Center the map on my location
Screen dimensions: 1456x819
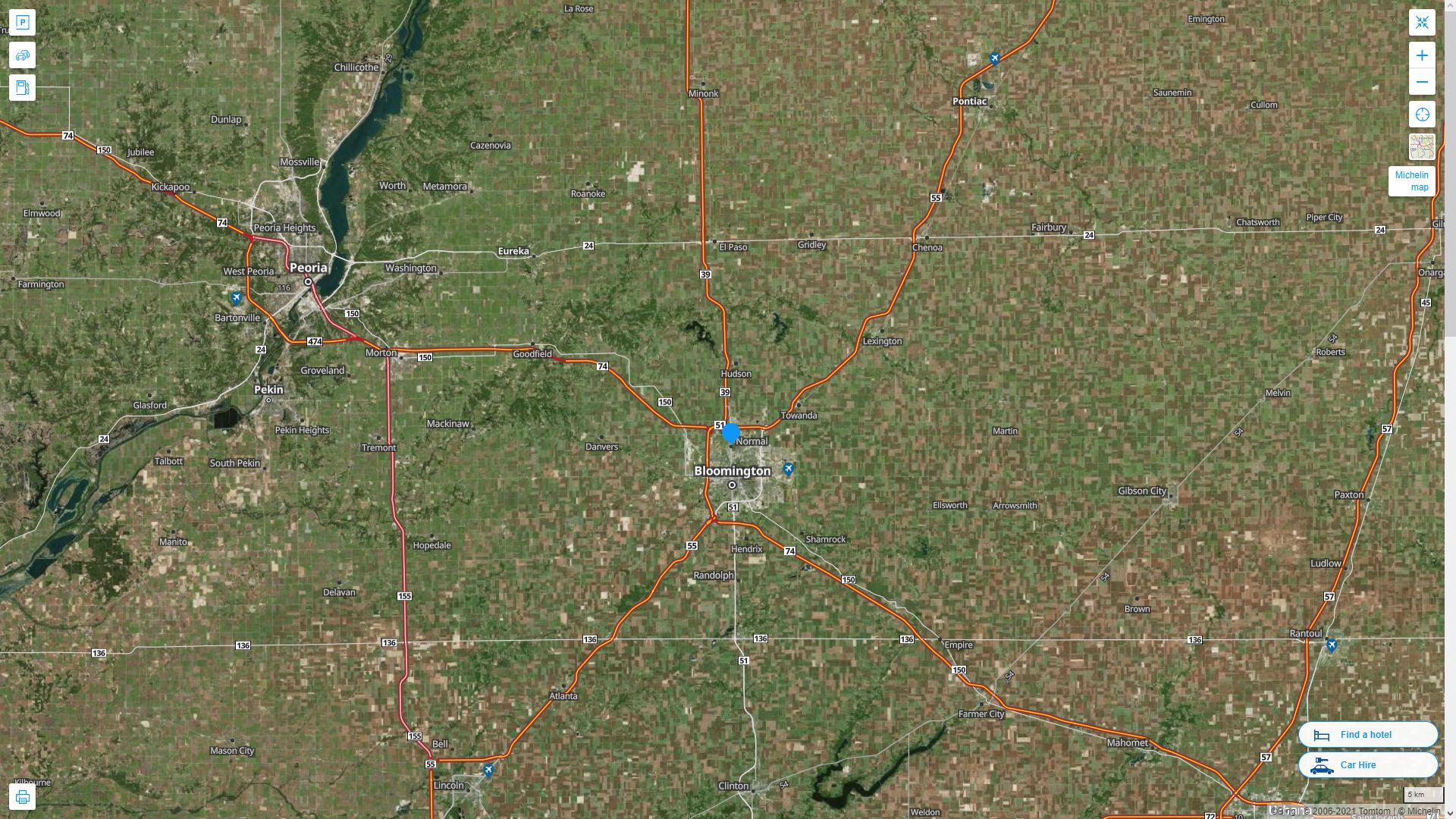1422,115
